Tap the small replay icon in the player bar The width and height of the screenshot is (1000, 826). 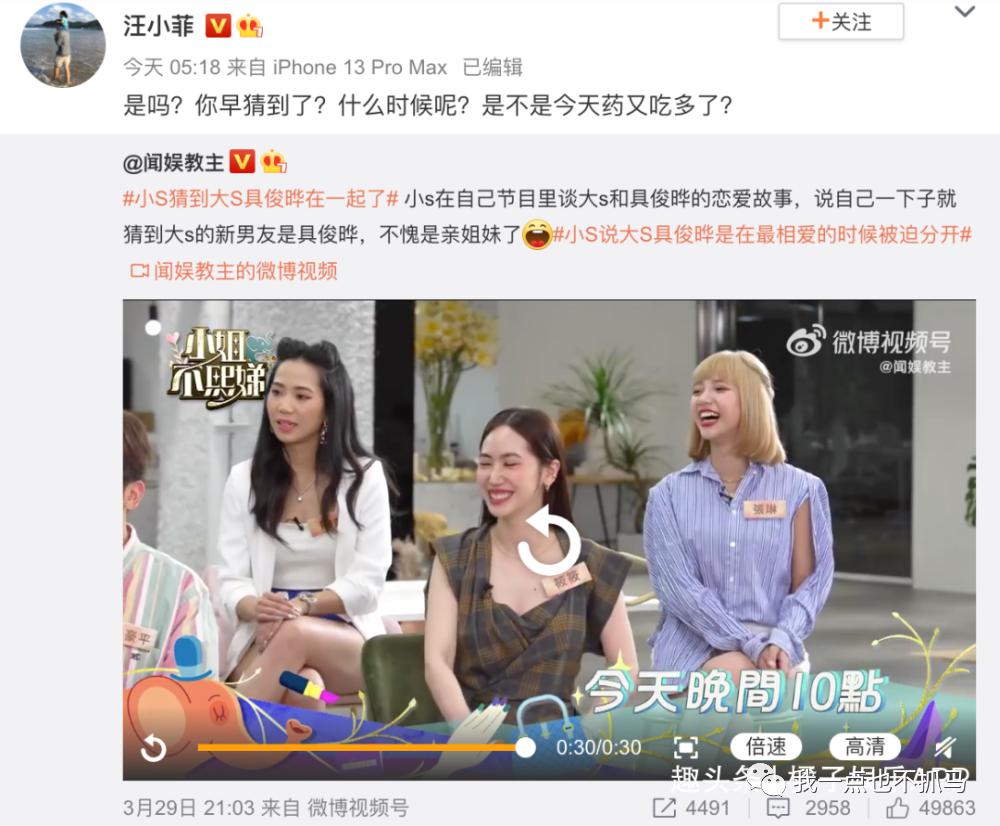tap(153, 747)
